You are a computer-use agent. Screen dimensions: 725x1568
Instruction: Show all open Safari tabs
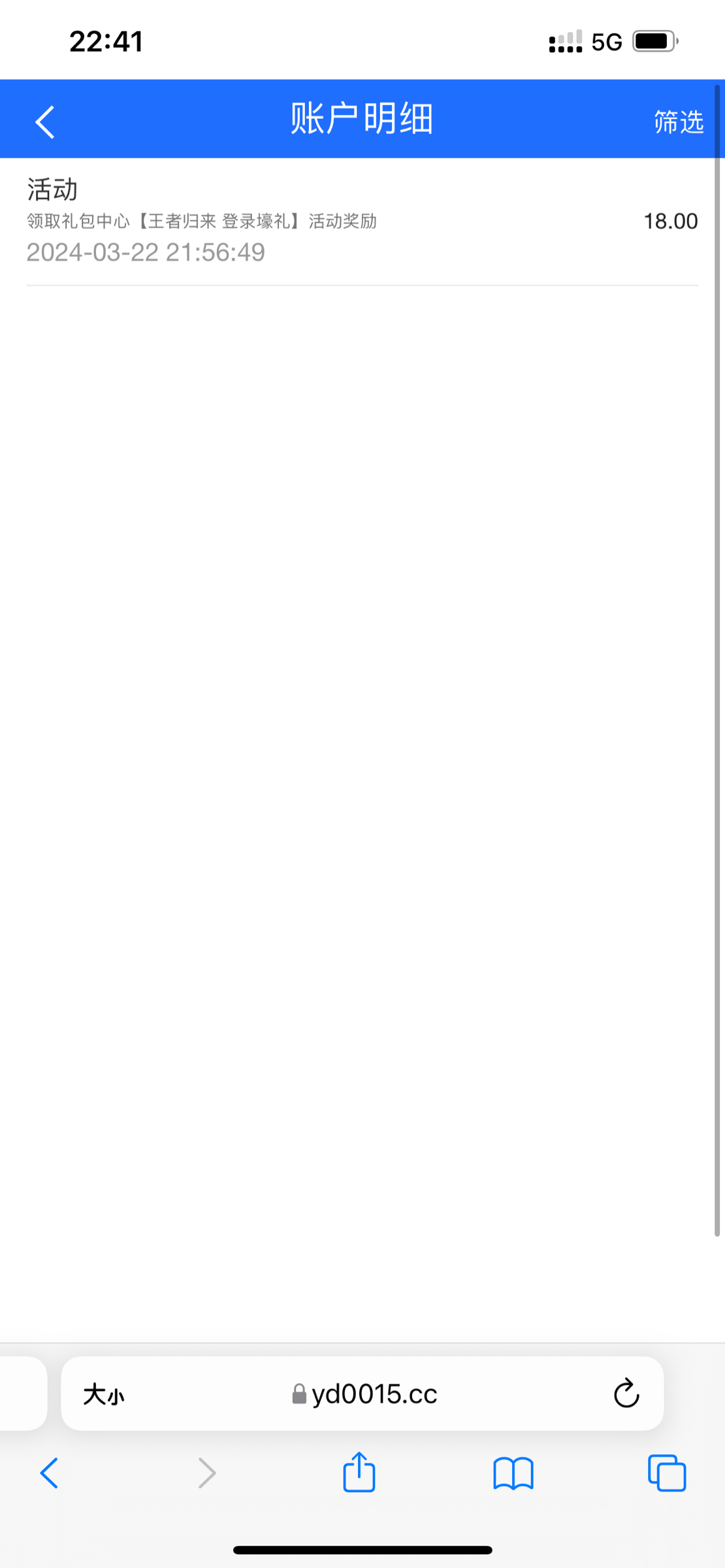(x=667, y=1473)
